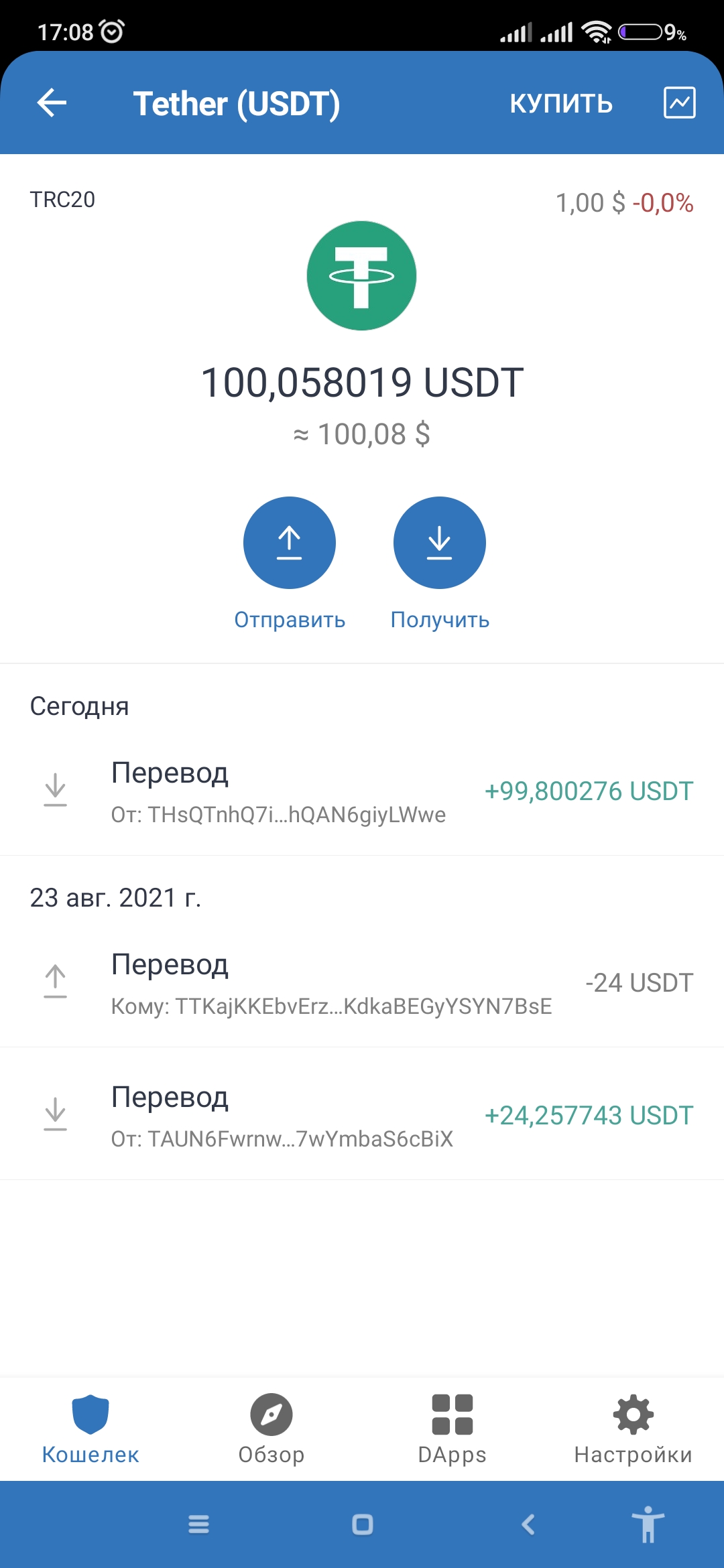
Task: Open the -24 USDT transfer
Action: tap(362, 984)
